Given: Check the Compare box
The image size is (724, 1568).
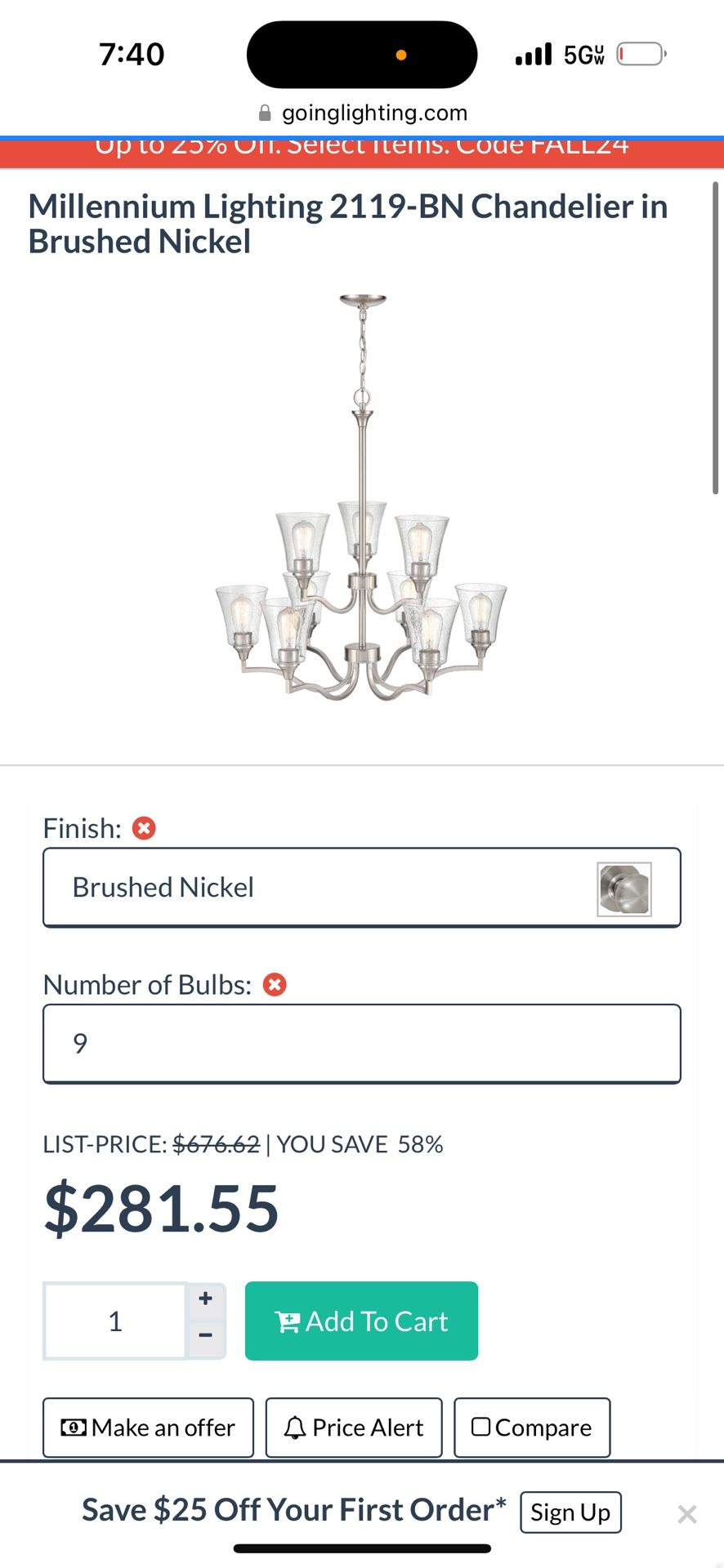Looking at the screenshot, I should [532, 1428].
